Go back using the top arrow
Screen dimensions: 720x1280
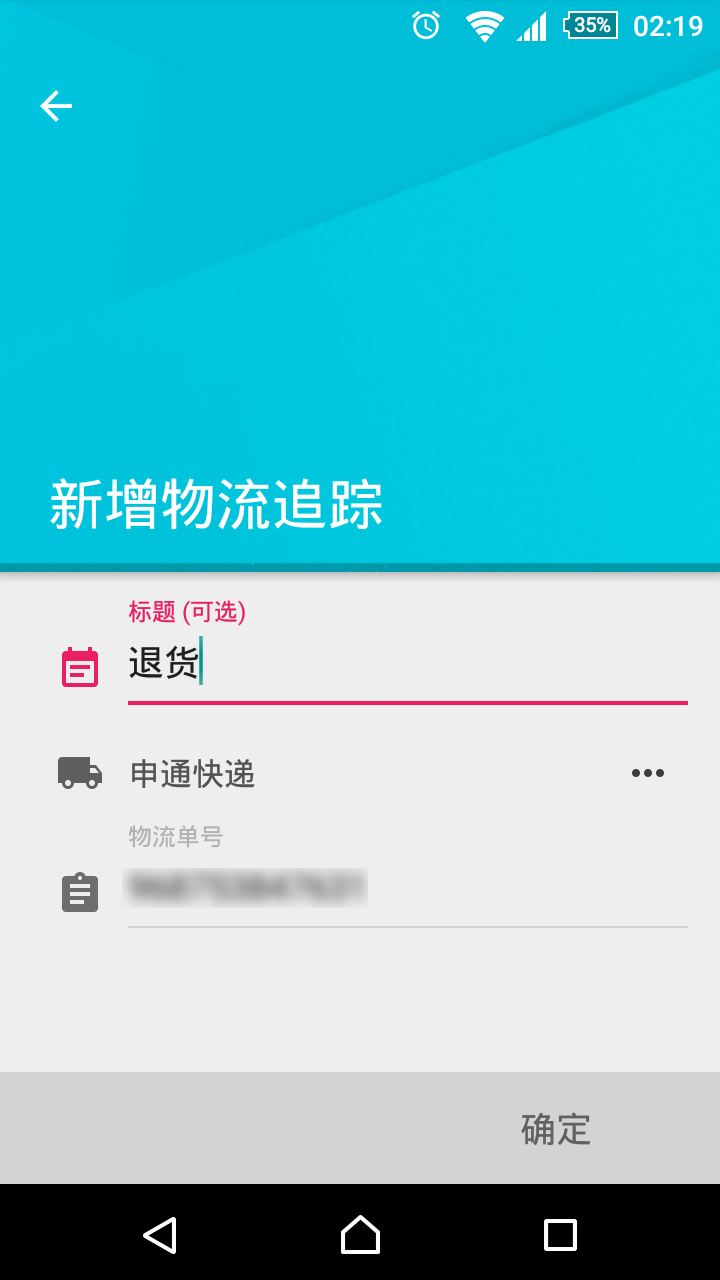(x=56, y=106)
